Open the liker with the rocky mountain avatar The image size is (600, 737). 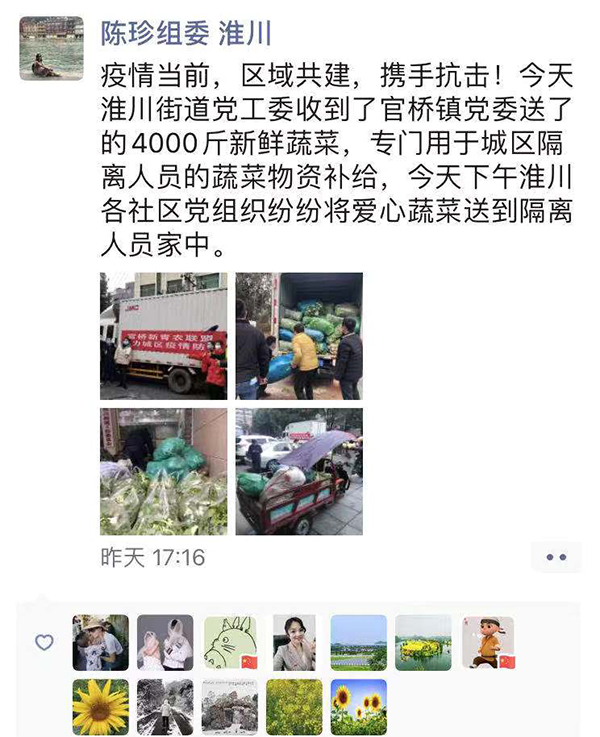pos(230,707)
